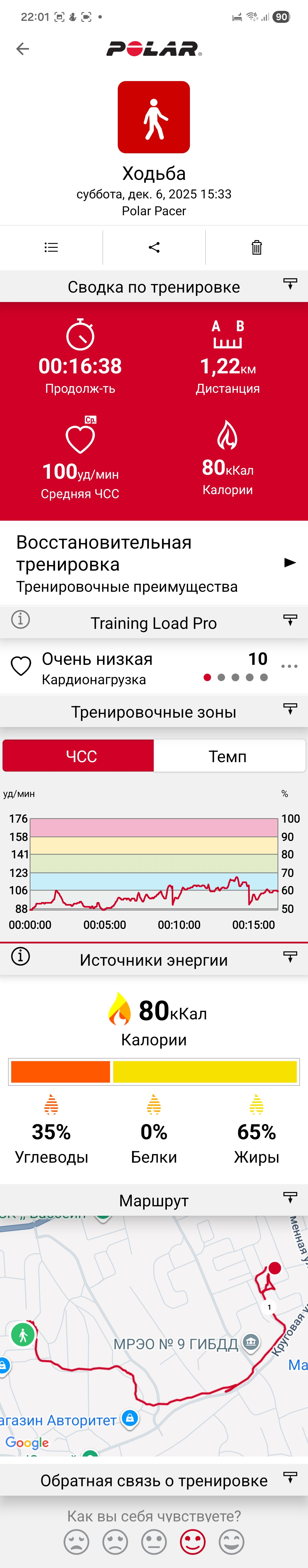
Task: Open more options for Кардионагрузка
Action: tap(290, 667)
